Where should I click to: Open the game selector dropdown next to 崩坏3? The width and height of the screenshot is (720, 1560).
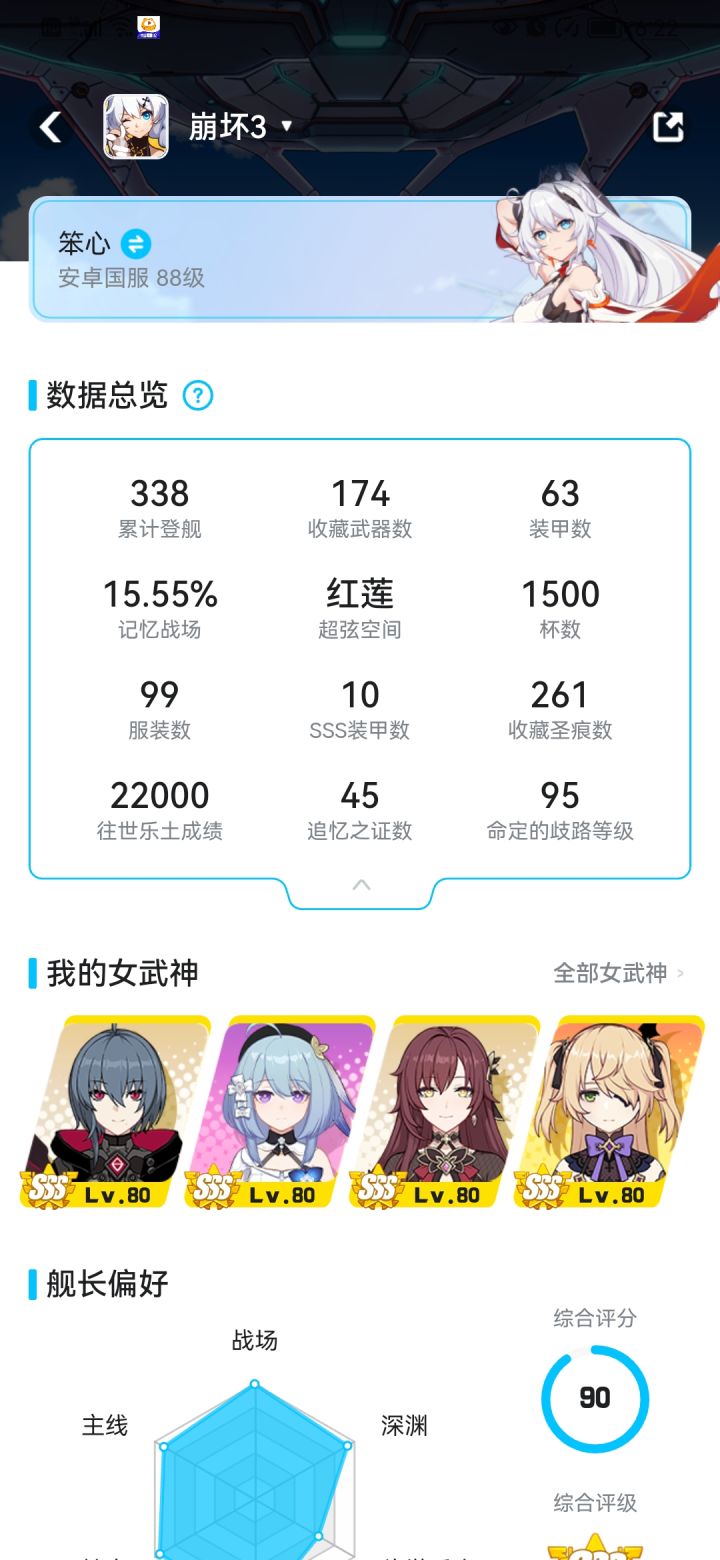(287, 127)
